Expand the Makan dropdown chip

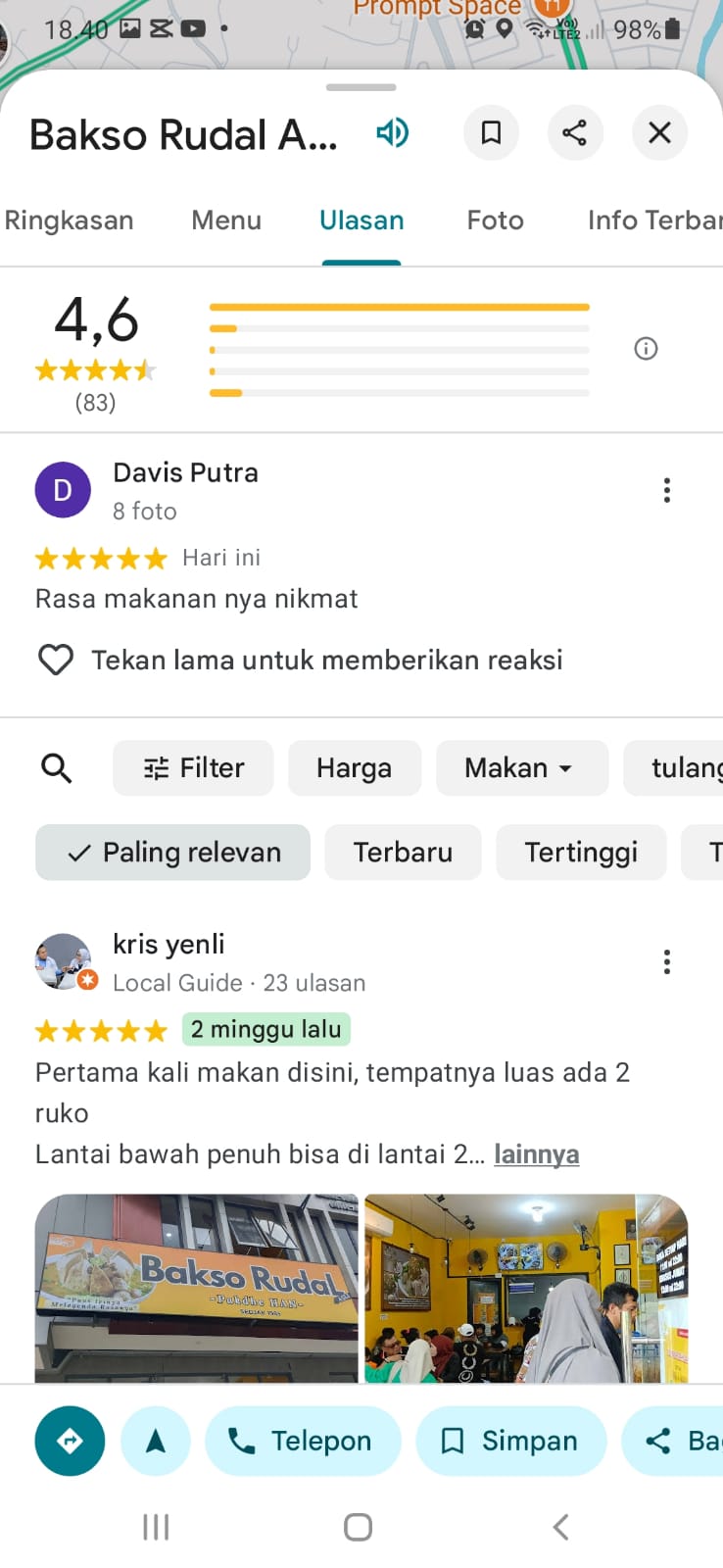click(x=520, y=768)
